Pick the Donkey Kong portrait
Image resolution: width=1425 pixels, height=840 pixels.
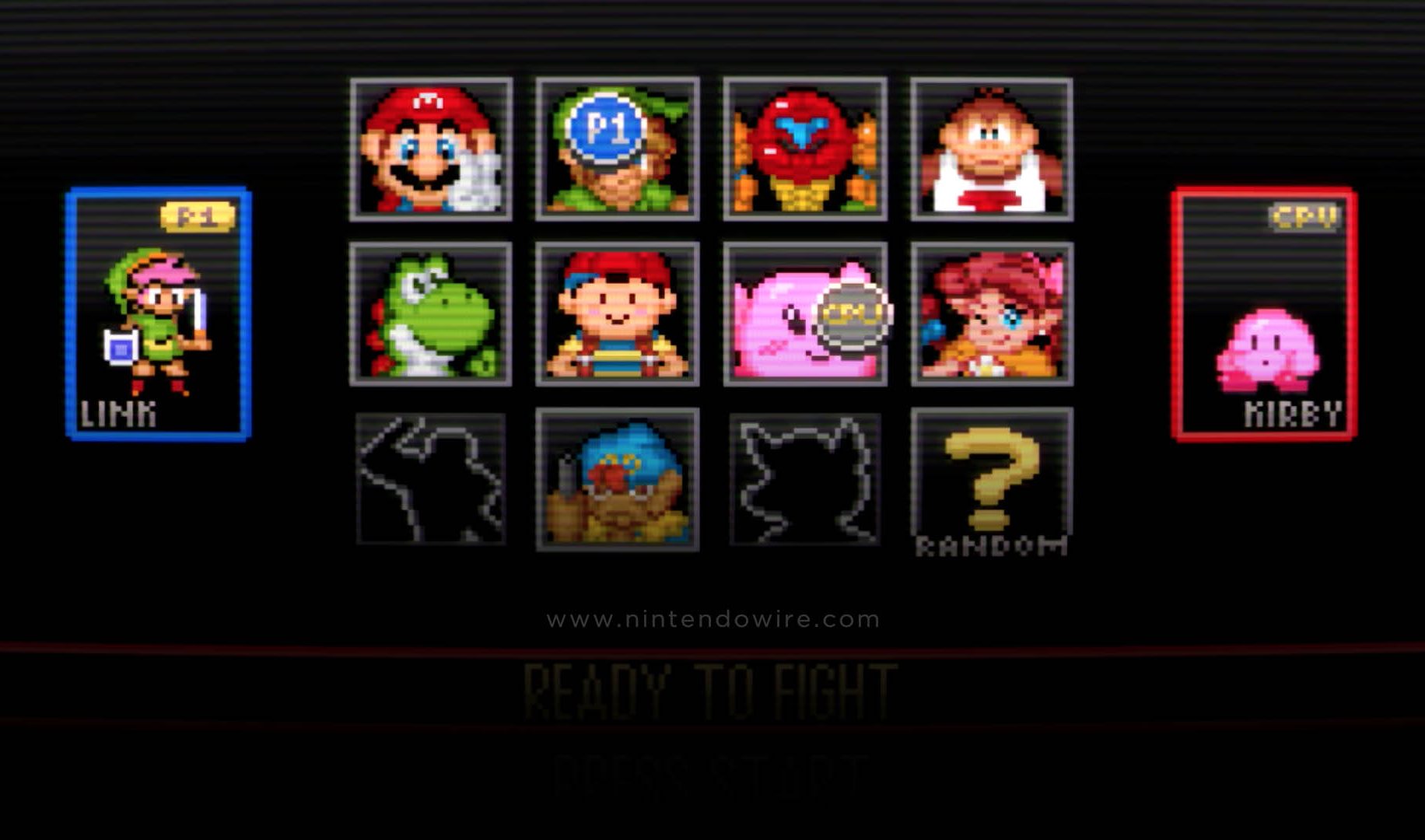pos(992,149)
